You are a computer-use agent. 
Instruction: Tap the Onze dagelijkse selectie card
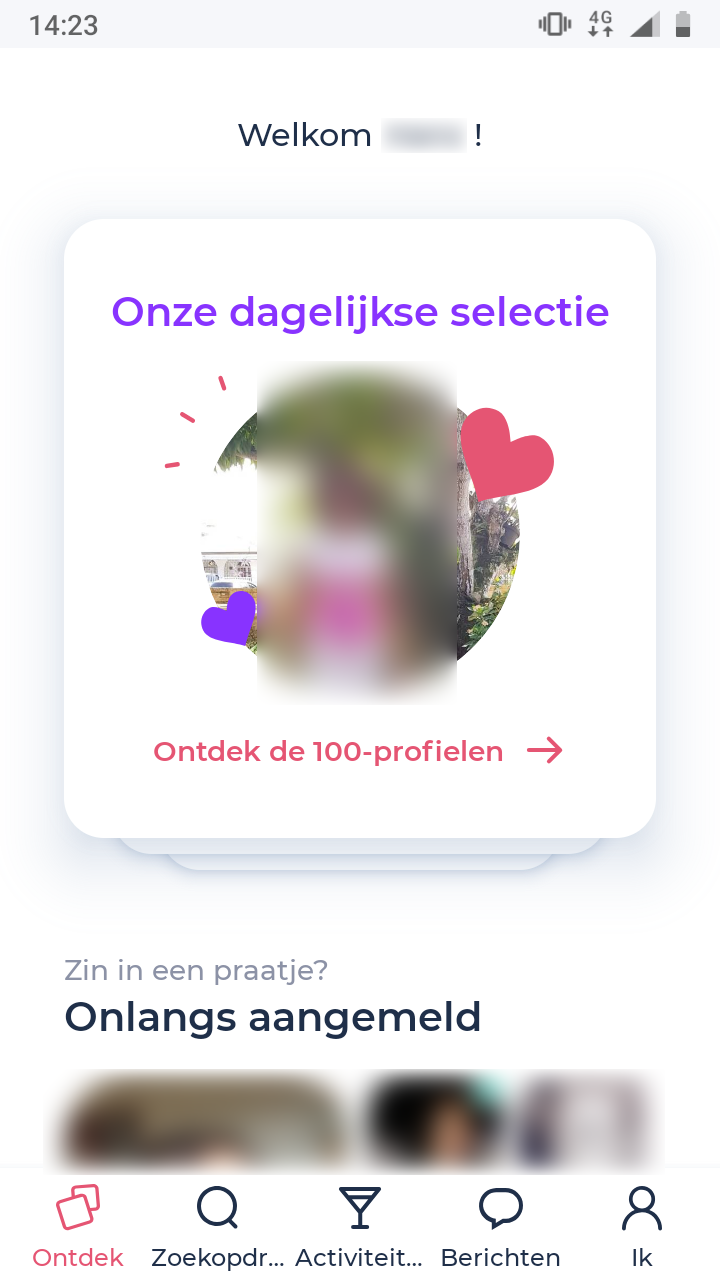click(359, 312)
